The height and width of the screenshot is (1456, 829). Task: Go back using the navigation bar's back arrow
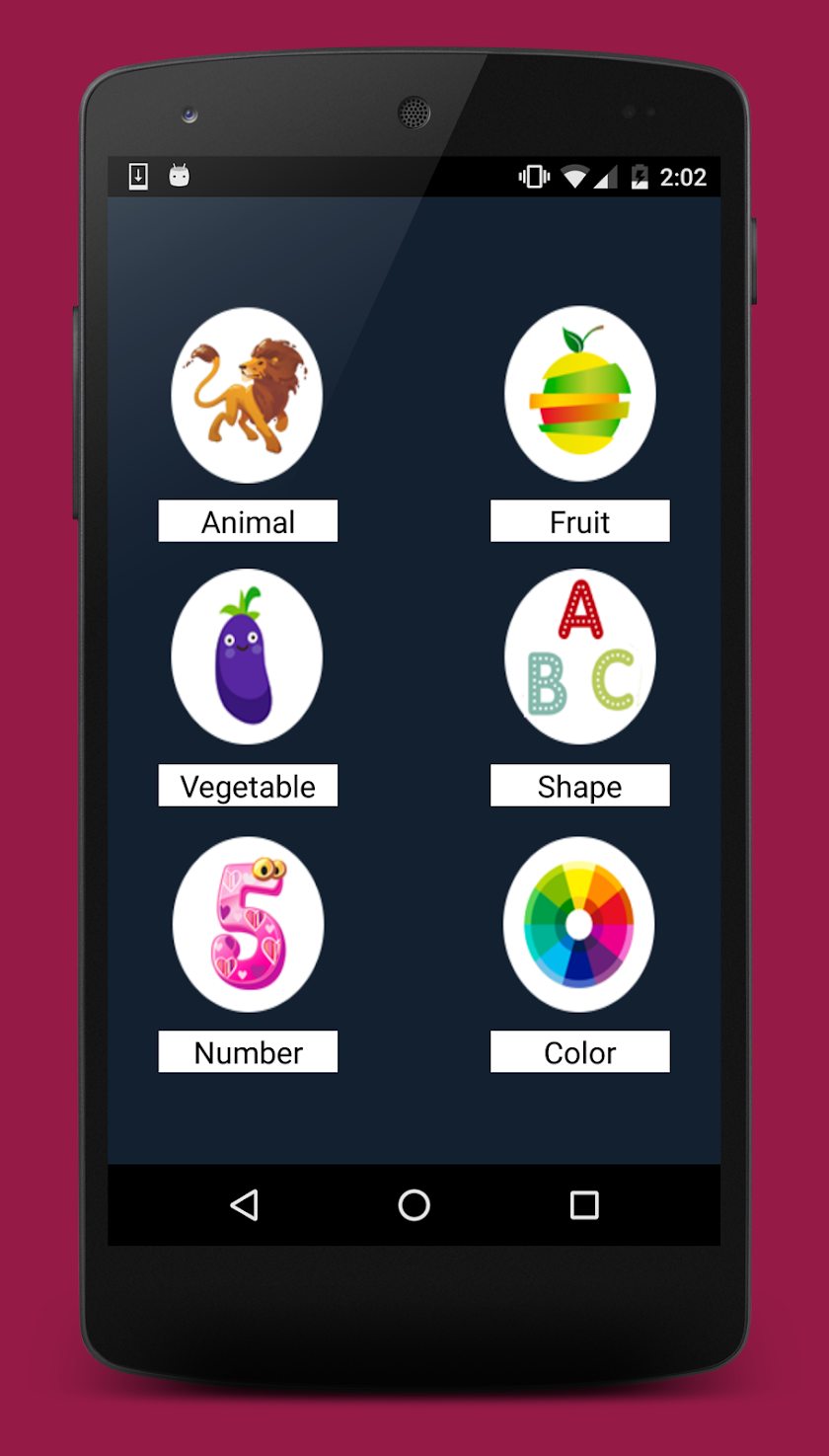point(244,1205)
